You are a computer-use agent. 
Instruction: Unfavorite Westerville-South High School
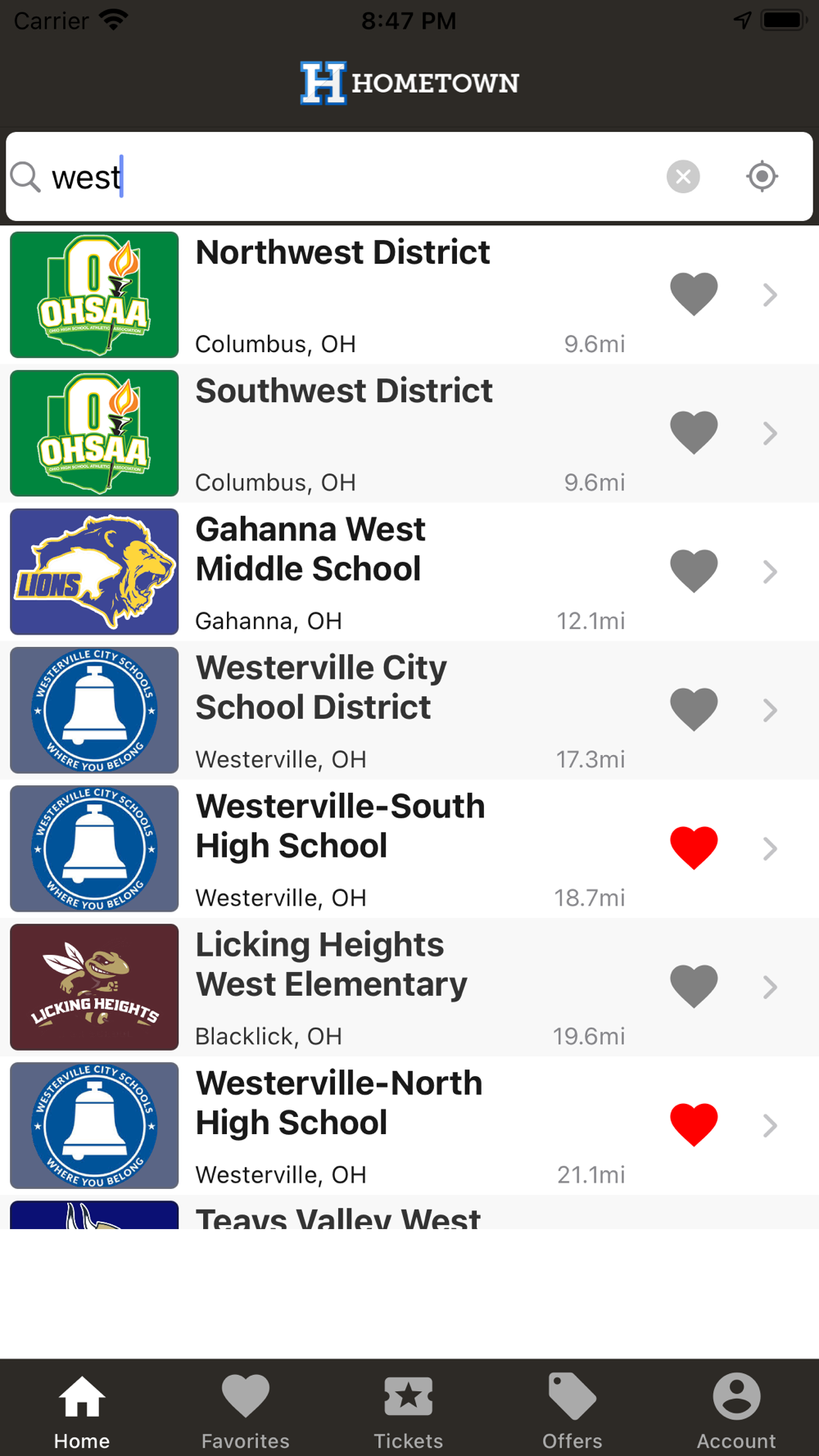tap(694, 848)
